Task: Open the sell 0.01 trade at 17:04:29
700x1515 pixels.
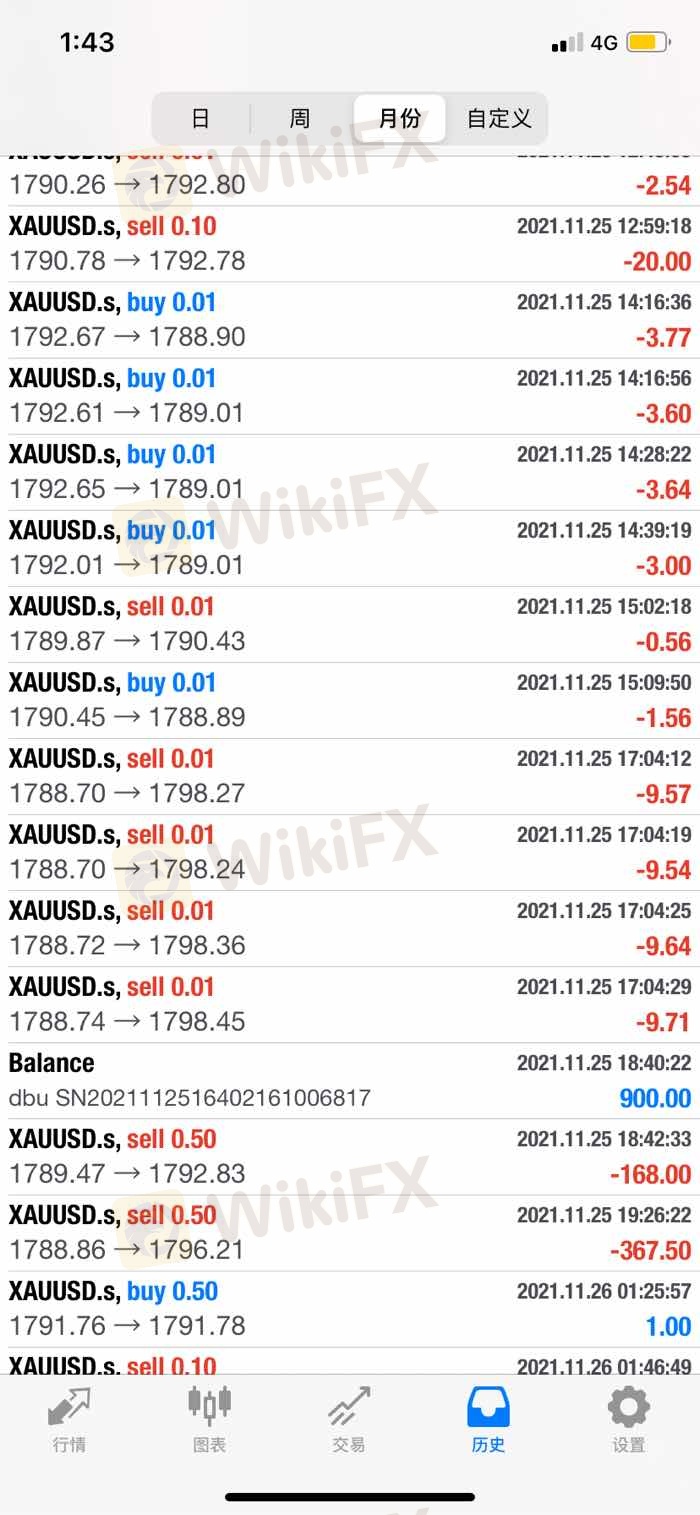Action: click(350, 1004)
